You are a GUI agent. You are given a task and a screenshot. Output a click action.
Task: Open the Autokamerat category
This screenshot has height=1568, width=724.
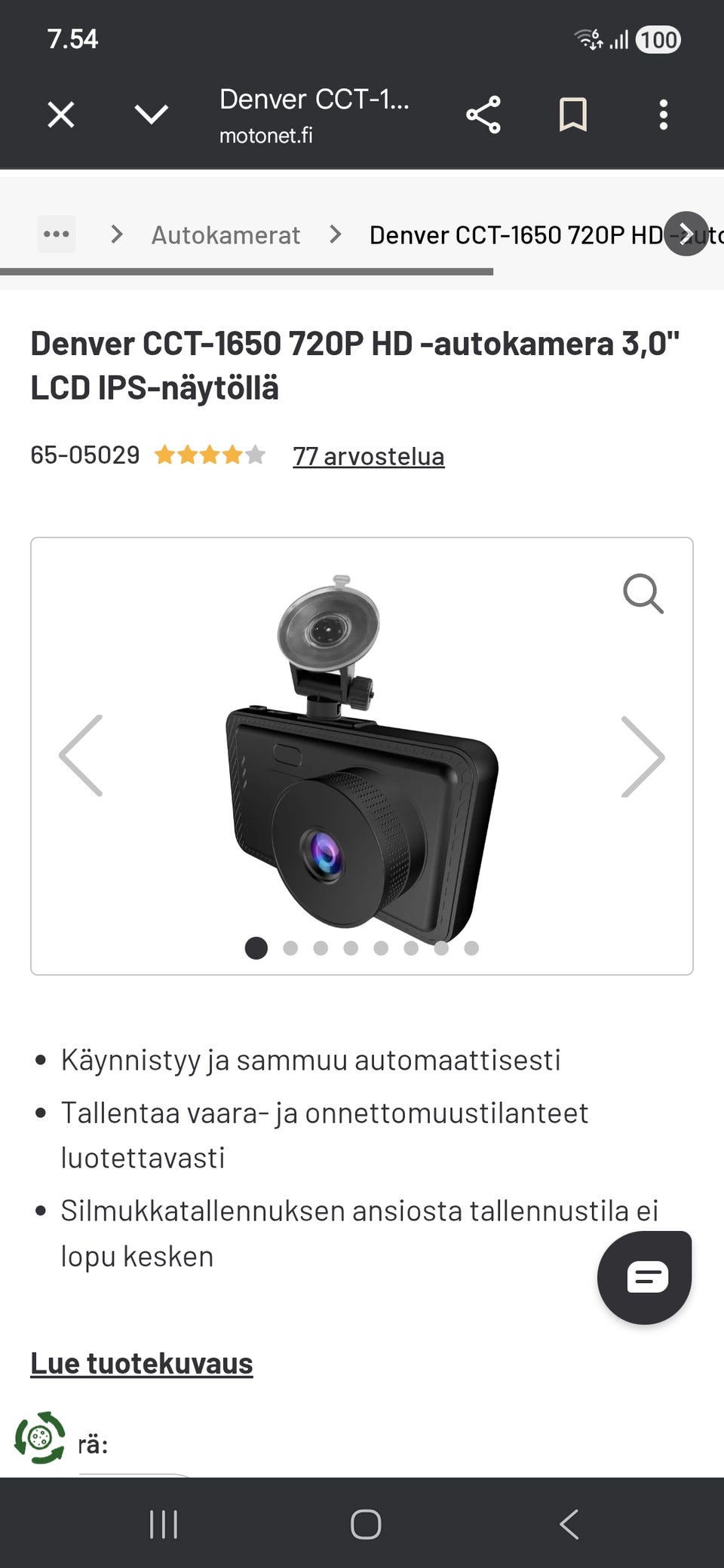pos(225,234)
